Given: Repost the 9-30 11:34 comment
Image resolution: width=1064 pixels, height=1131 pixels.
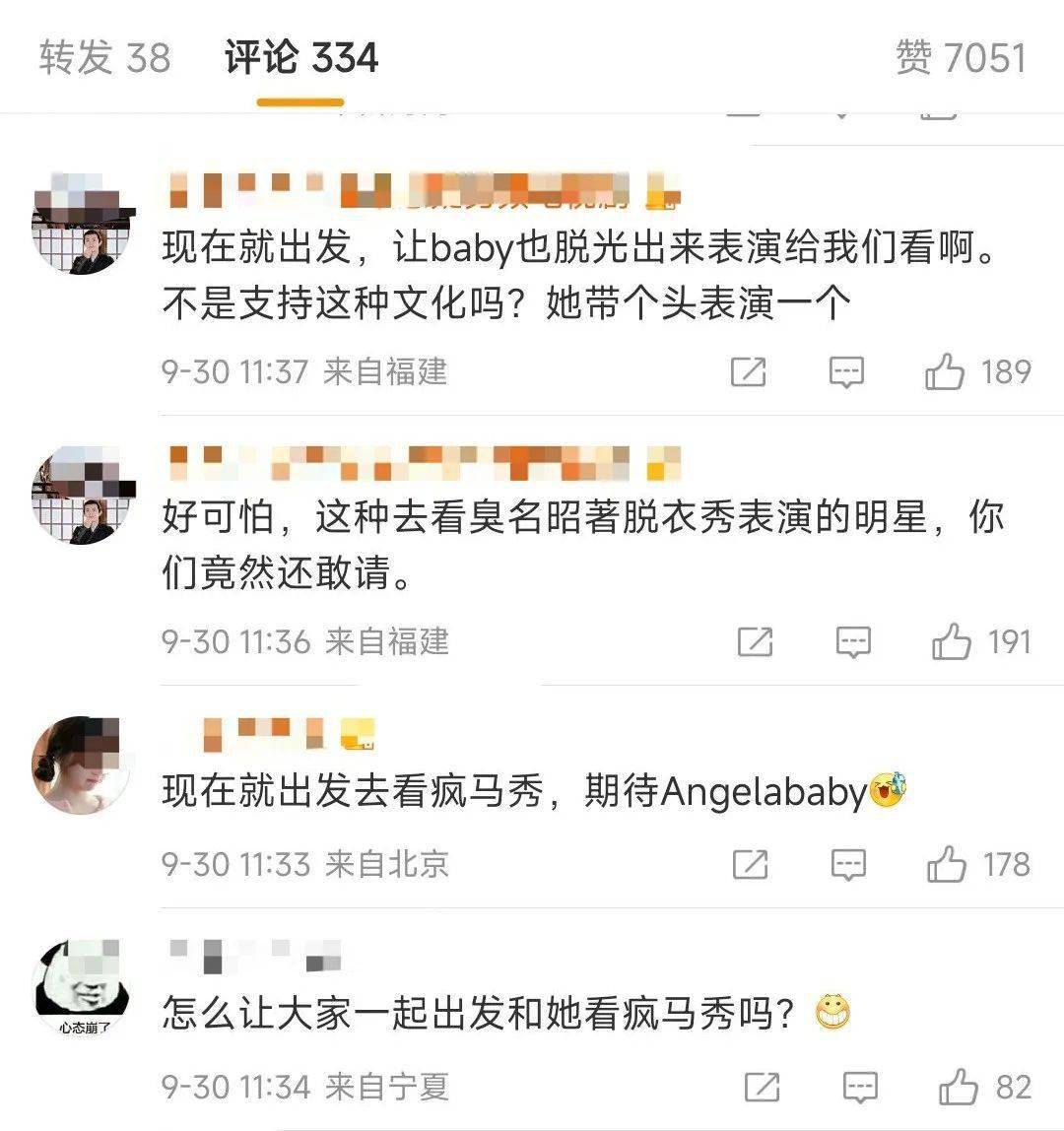Looking at the screenshot, I should click(x=762, y=1087).
